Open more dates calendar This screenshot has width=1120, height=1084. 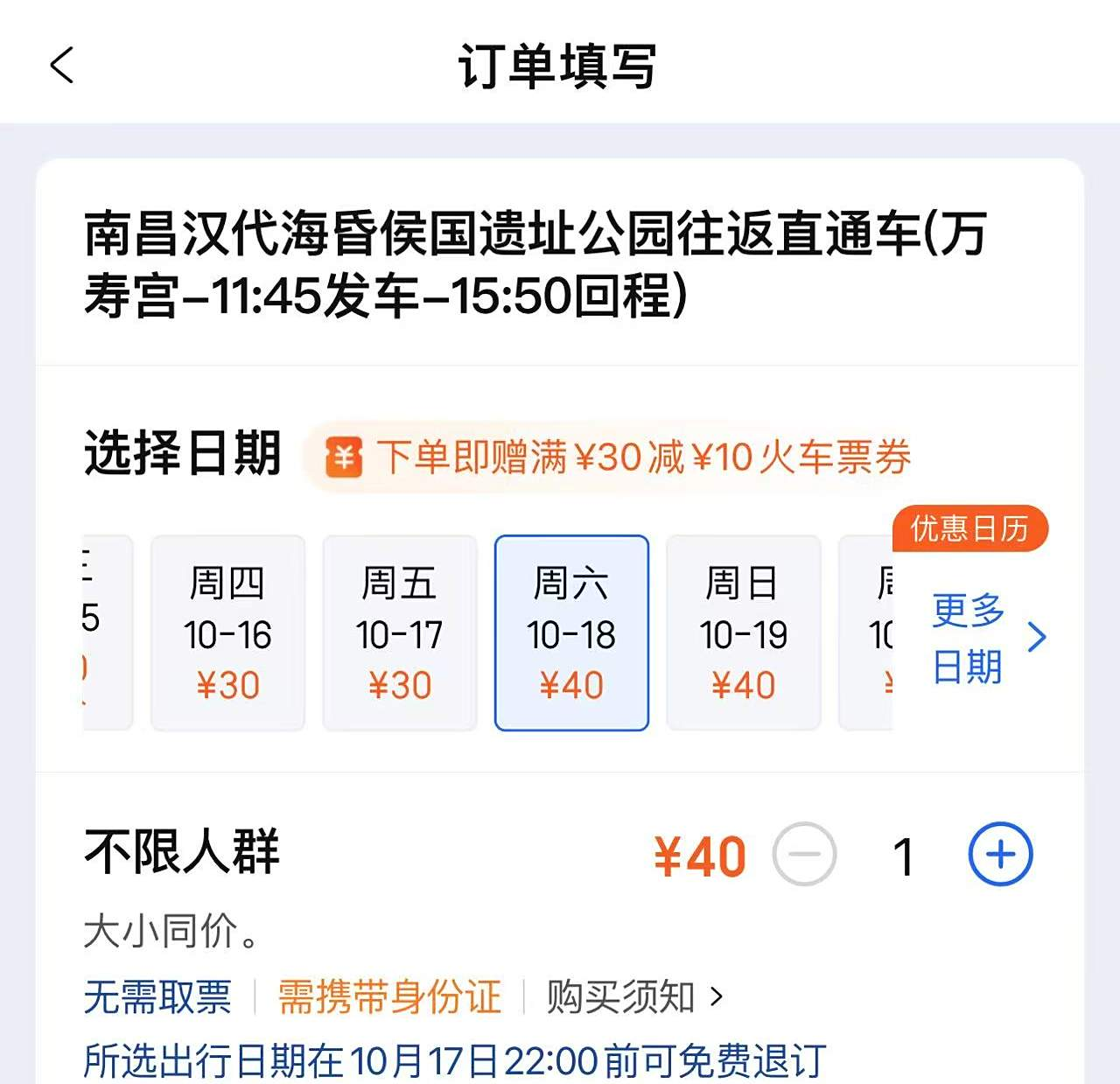click(984, 638)
